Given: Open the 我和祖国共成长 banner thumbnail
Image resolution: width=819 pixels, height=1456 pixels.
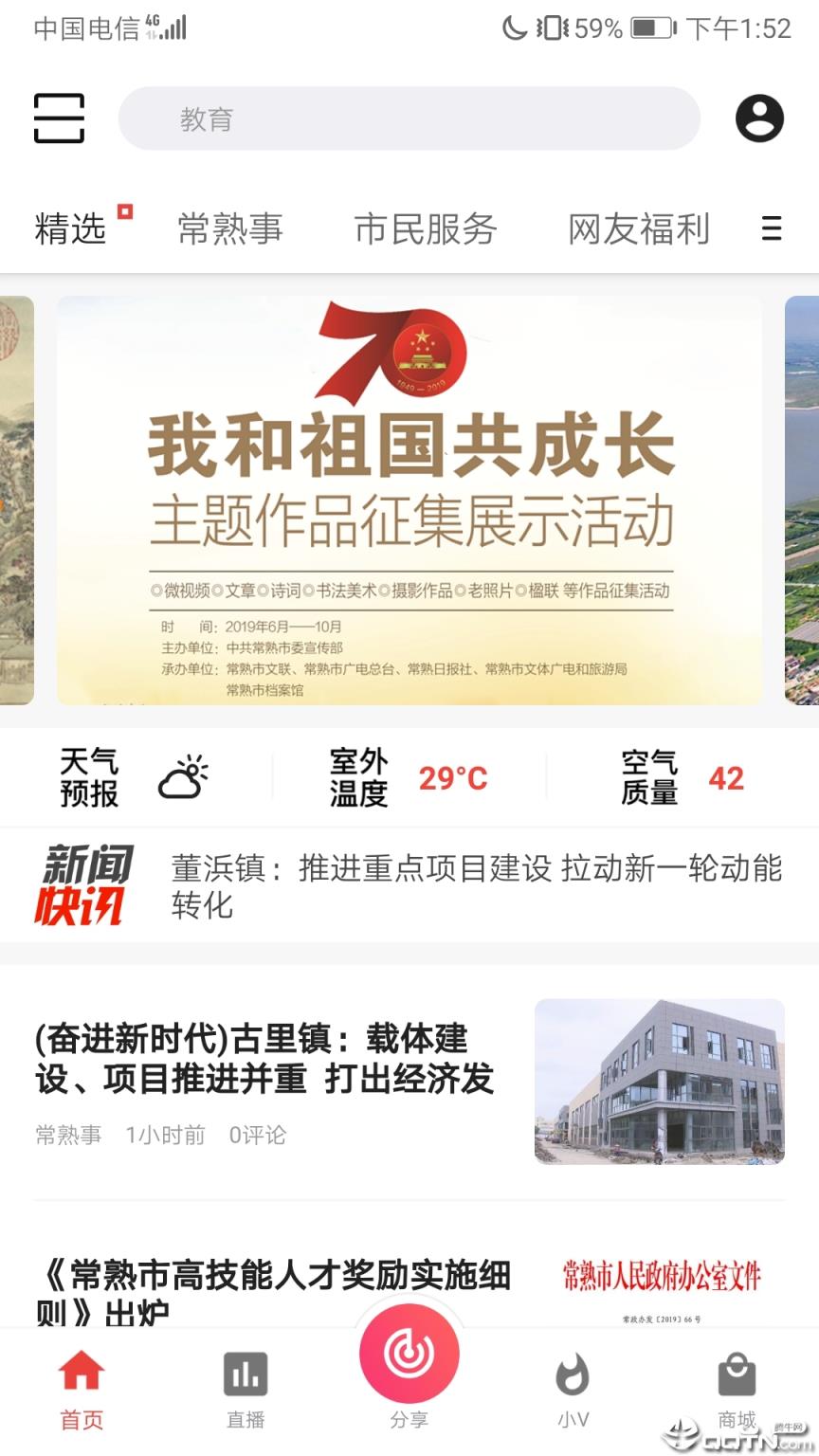Looking at the screenshot, I should [409, 500].
